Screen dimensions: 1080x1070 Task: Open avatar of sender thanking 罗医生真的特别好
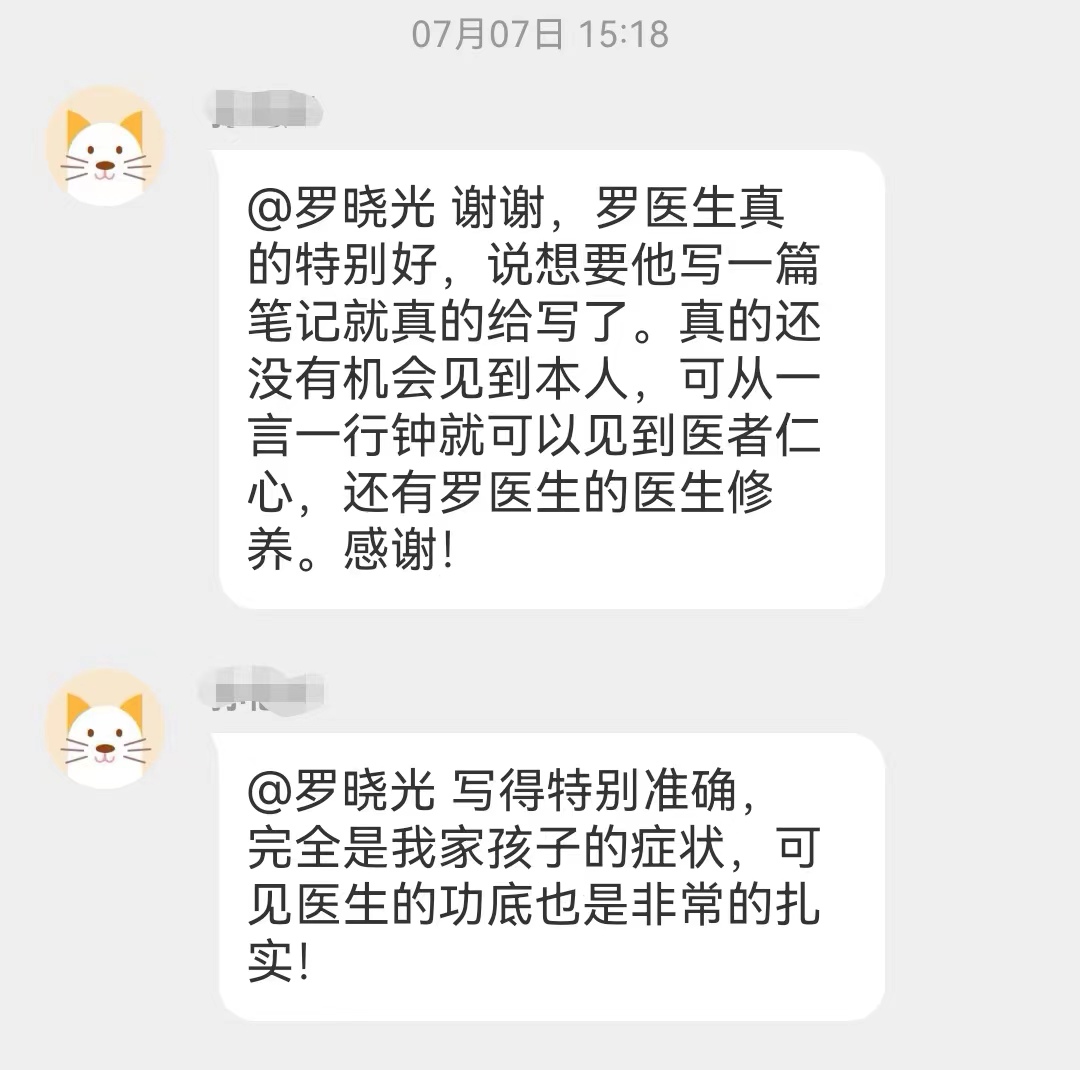pyautogui.click(x=105, y=146)
